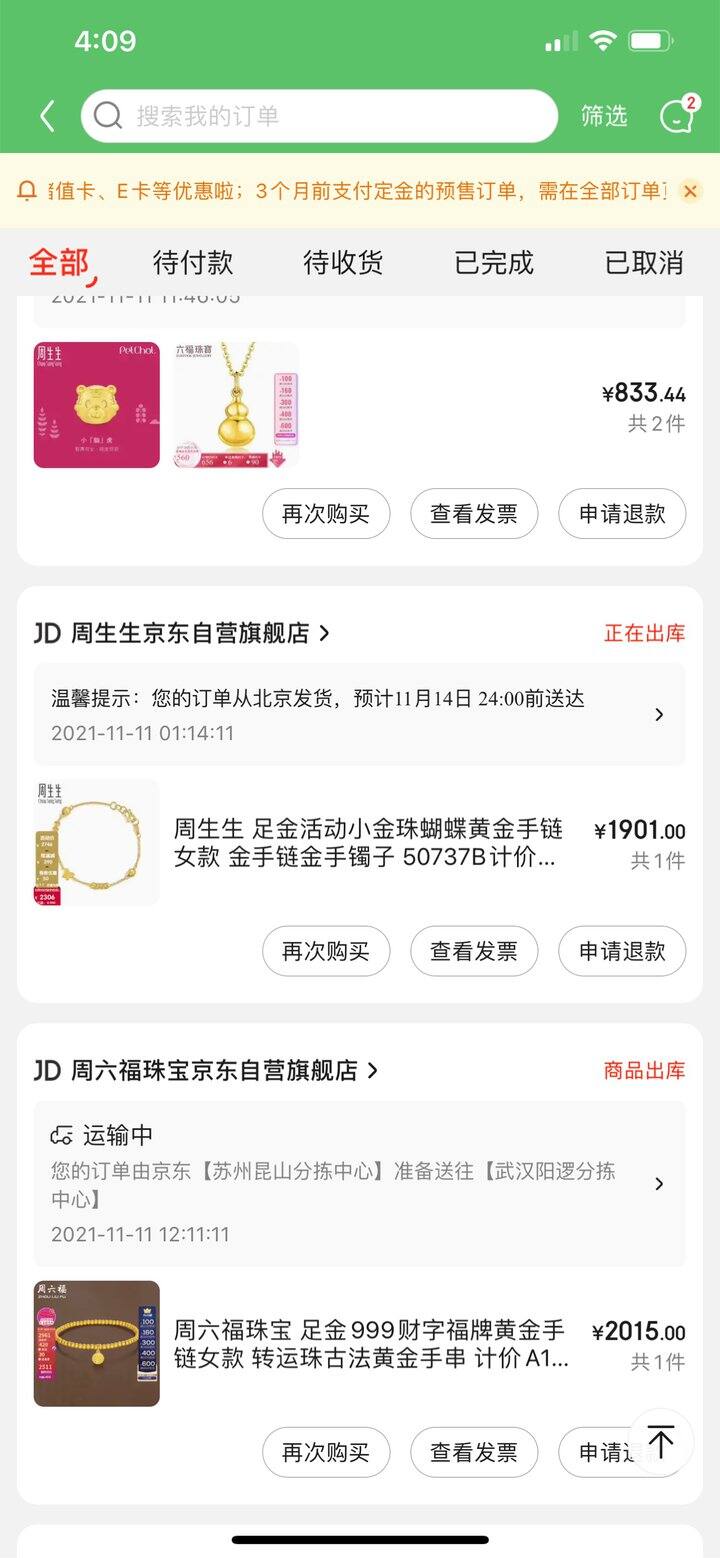Viewport: 720px width, 1558px height.
Task: Tap 申请退款 on the ¥833.44 order
Action: coord(622,514)
